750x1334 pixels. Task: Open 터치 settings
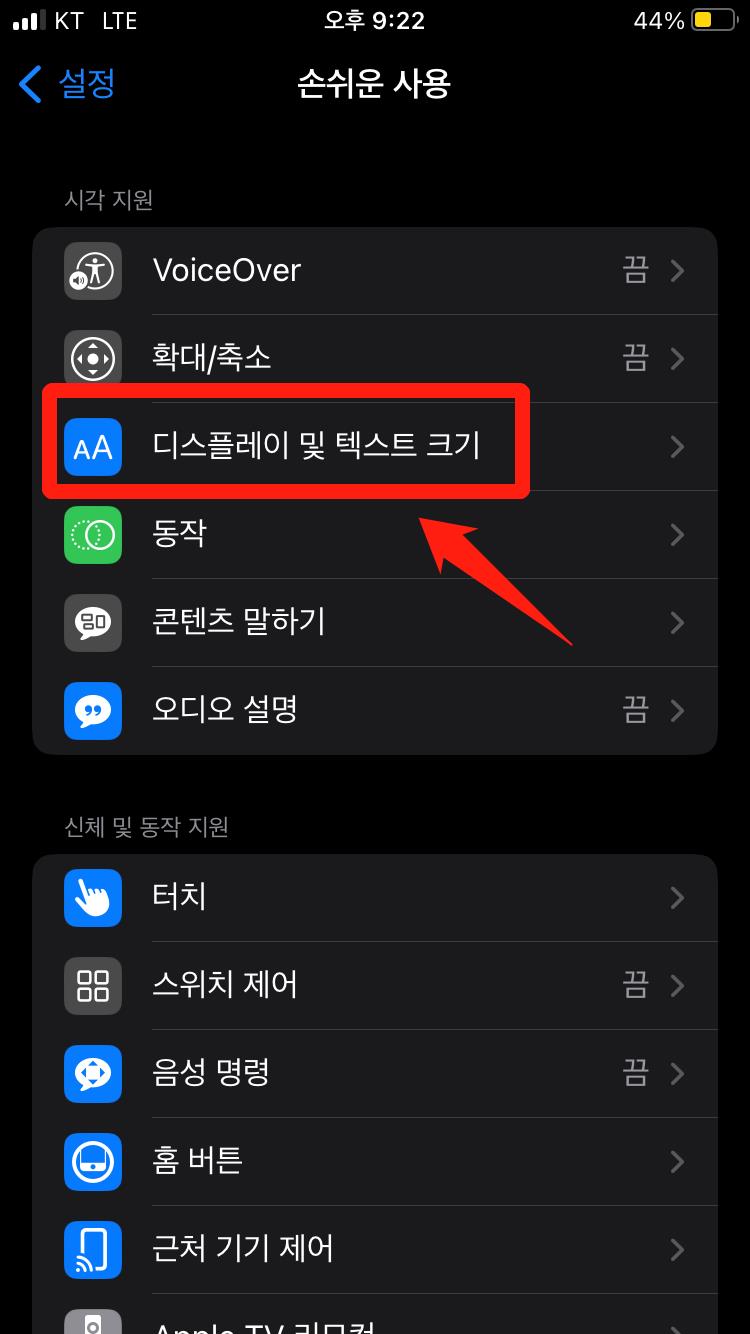pos(375,897)
